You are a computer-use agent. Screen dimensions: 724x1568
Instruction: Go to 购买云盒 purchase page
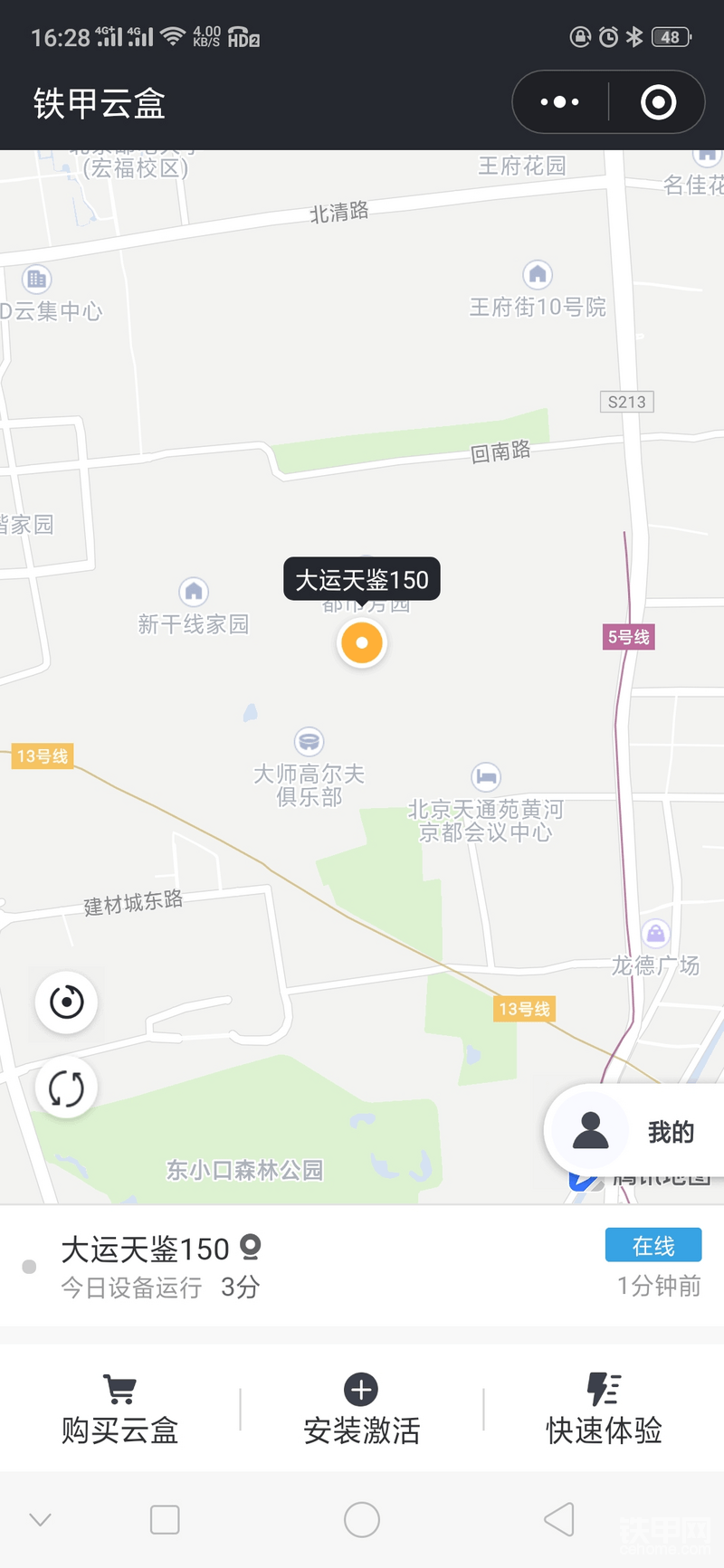119,1410
